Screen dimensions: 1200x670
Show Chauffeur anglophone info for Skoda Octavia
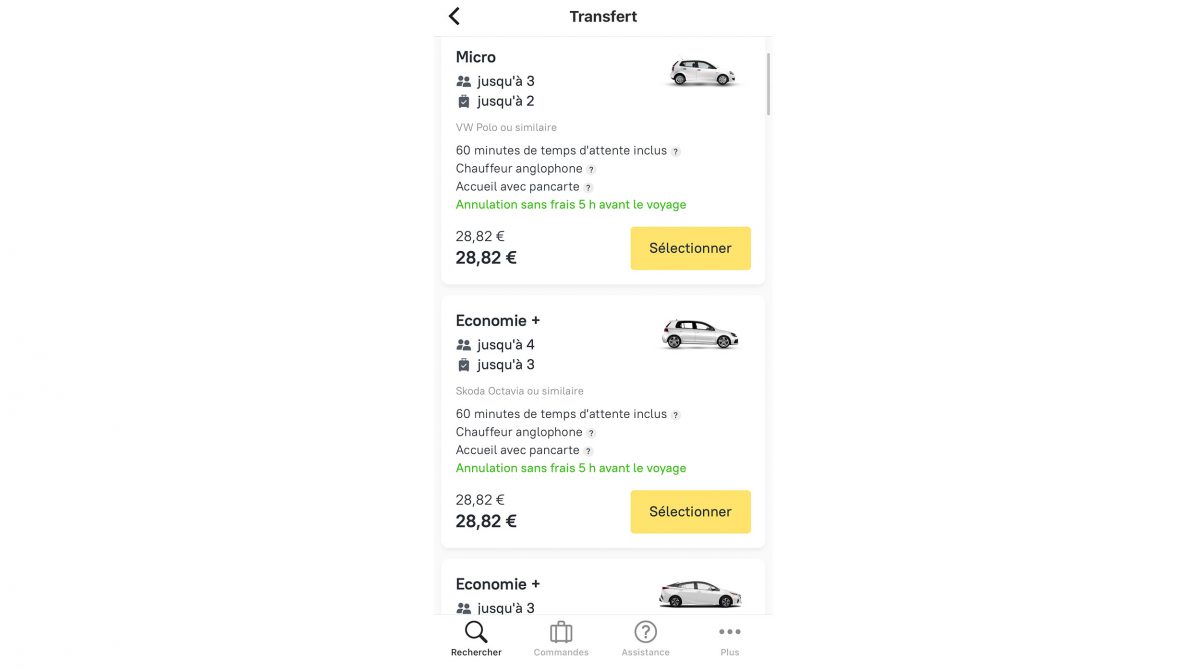point(591,433)
